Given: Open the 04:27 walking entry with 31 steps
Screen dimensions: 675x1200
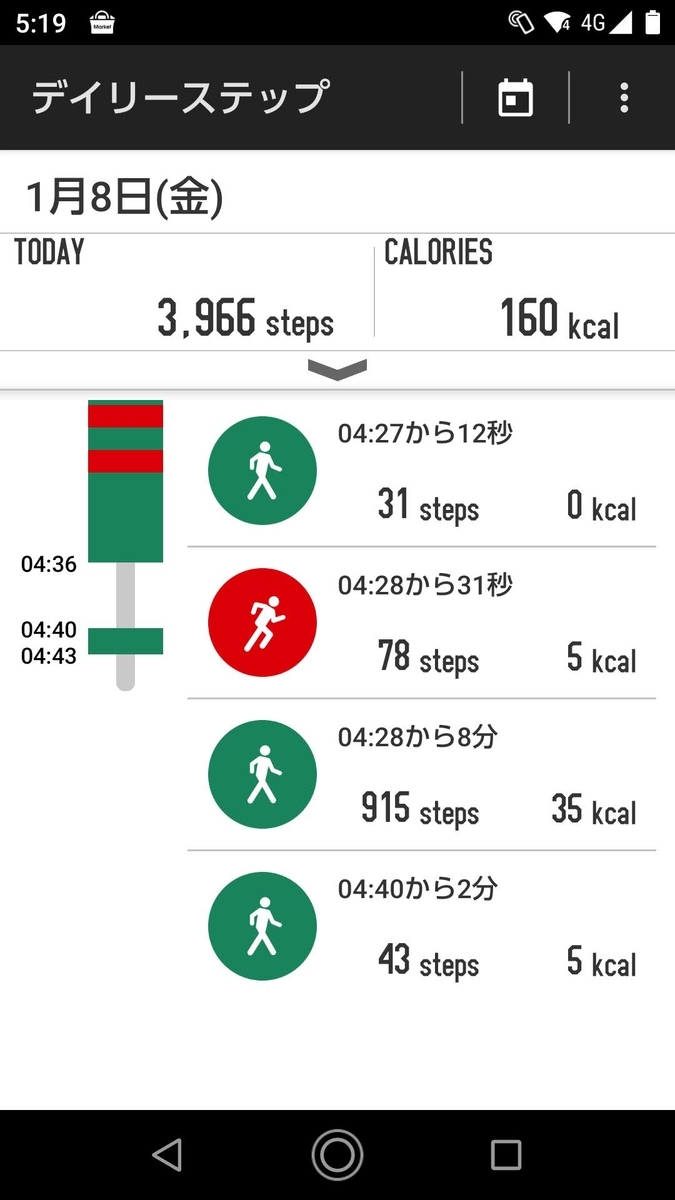Looking at the screenshot, I should pyautogui.click(x=422, y=472).
